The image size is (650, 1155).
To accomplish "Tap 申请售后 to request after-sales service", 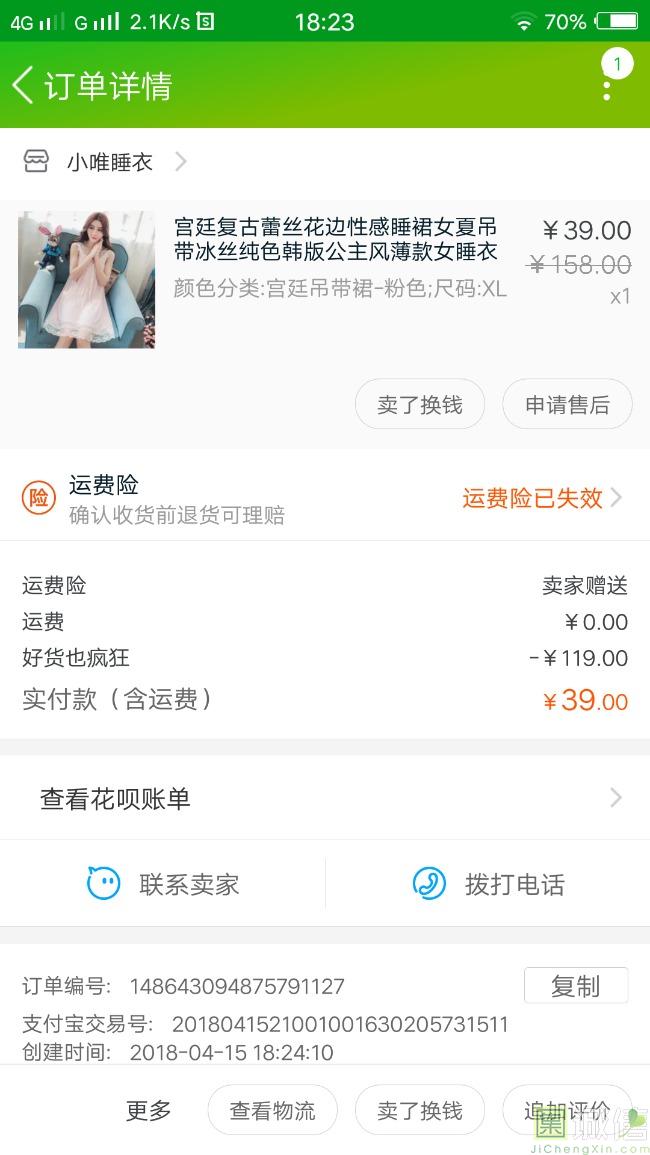I will pyautogui.click(x=567, y=405).
